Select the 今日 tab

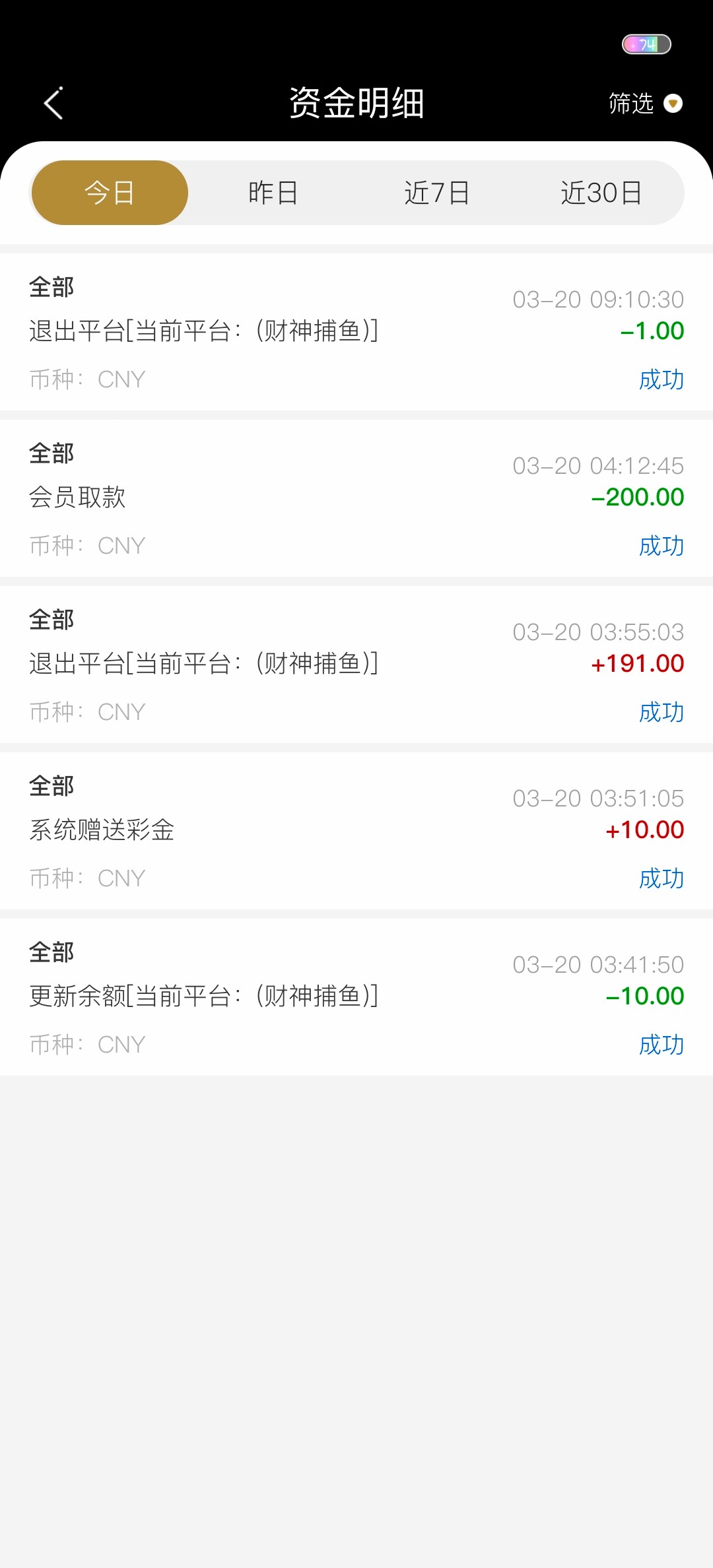point(110,193)
